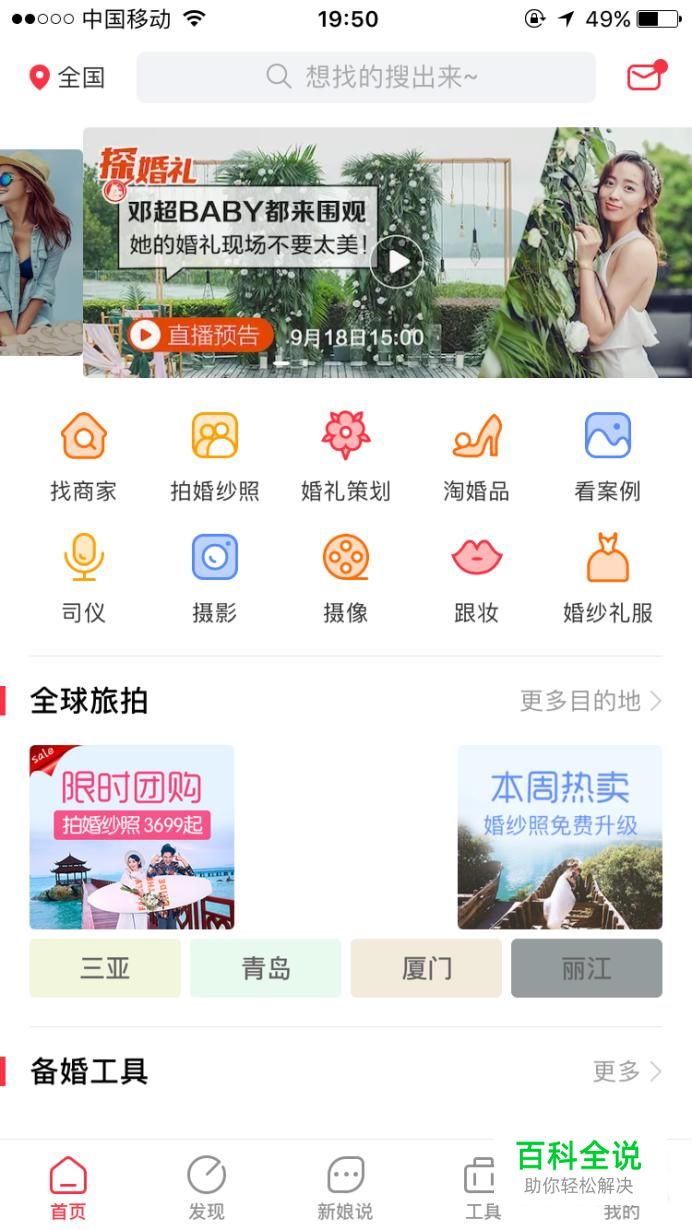Choose the 三亚 destination chip
This screenshot has width=692, height=1230.
(105, 968)
